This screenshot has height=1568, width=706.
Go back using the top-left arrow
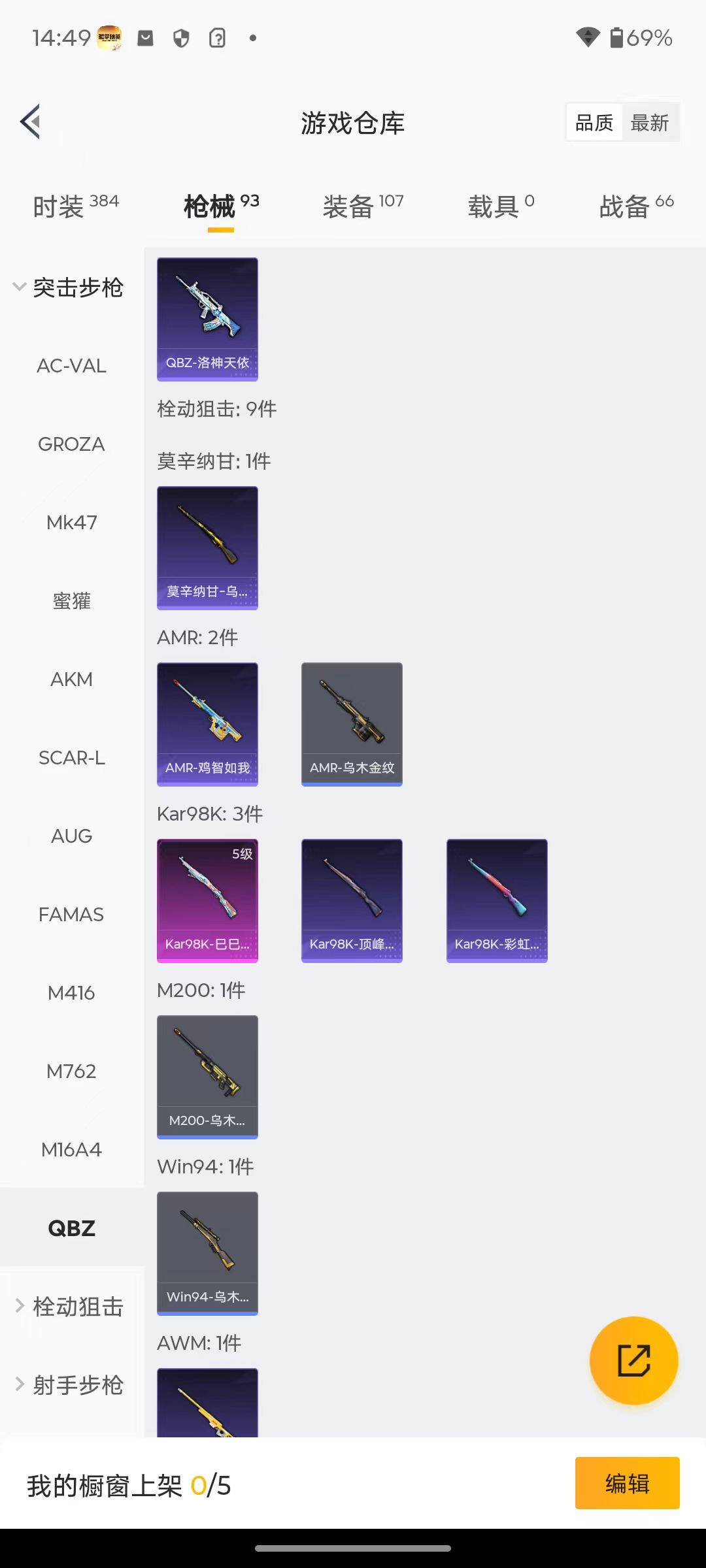coord(31,122)
